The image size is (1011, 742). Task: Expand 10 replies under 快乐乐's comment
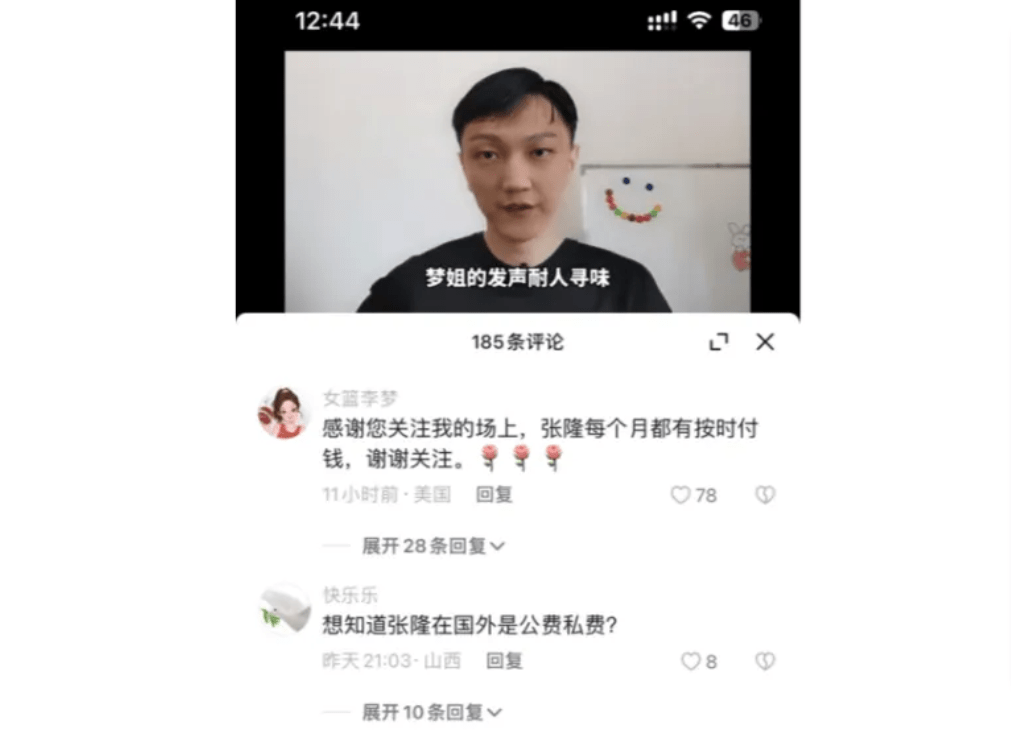click(x=432, y=712)
